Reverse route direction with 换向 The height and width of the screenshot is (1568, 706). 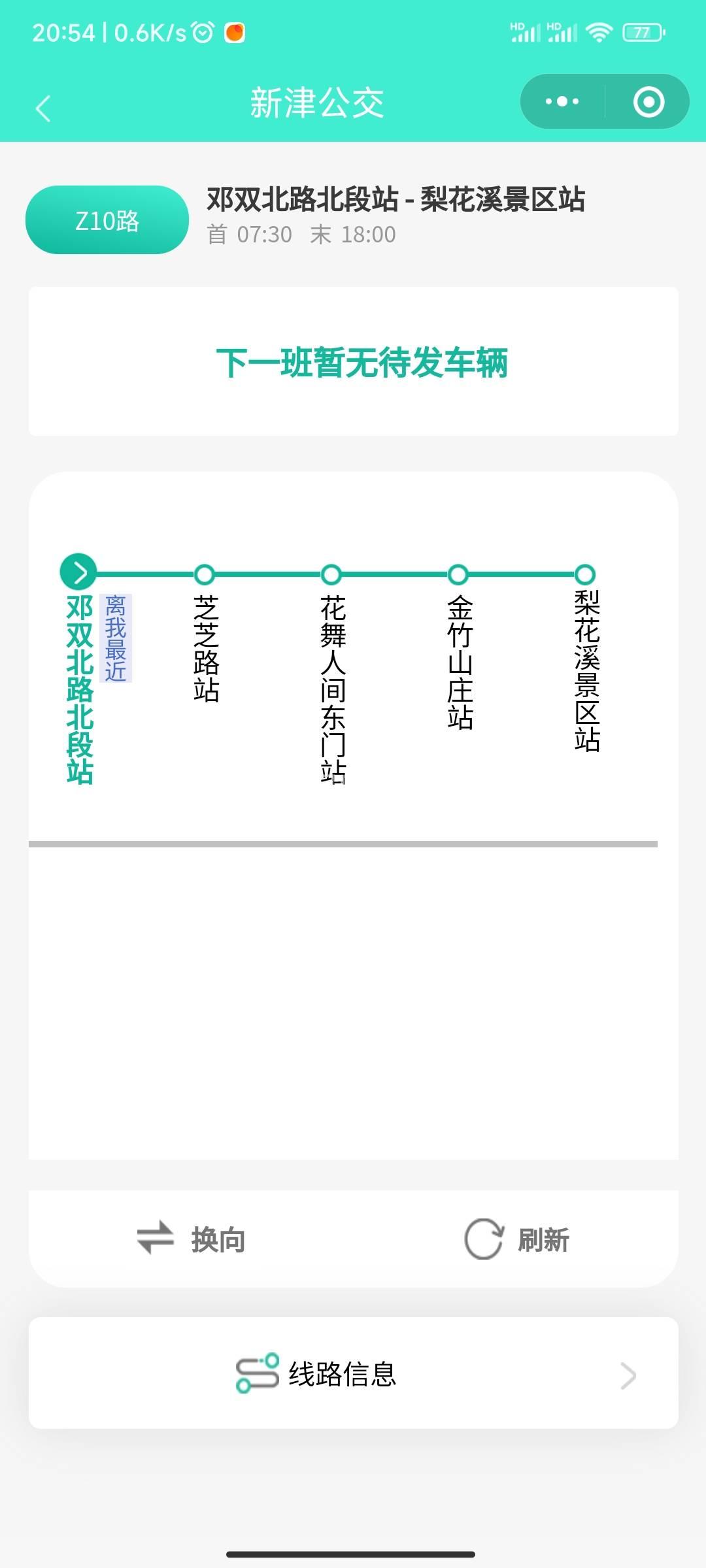[x=191, y=1239]
